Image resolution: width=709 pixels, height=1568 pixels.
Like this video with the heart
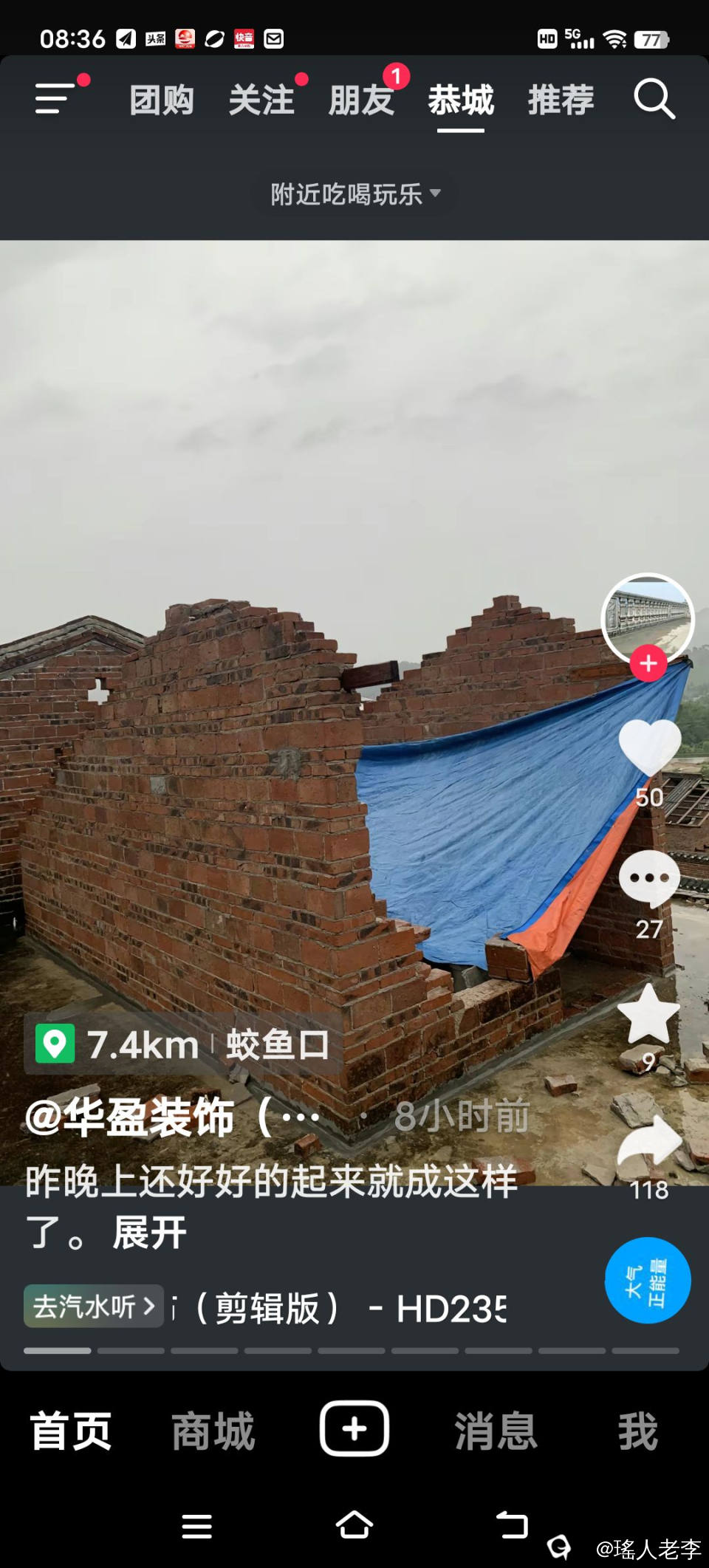649,747
